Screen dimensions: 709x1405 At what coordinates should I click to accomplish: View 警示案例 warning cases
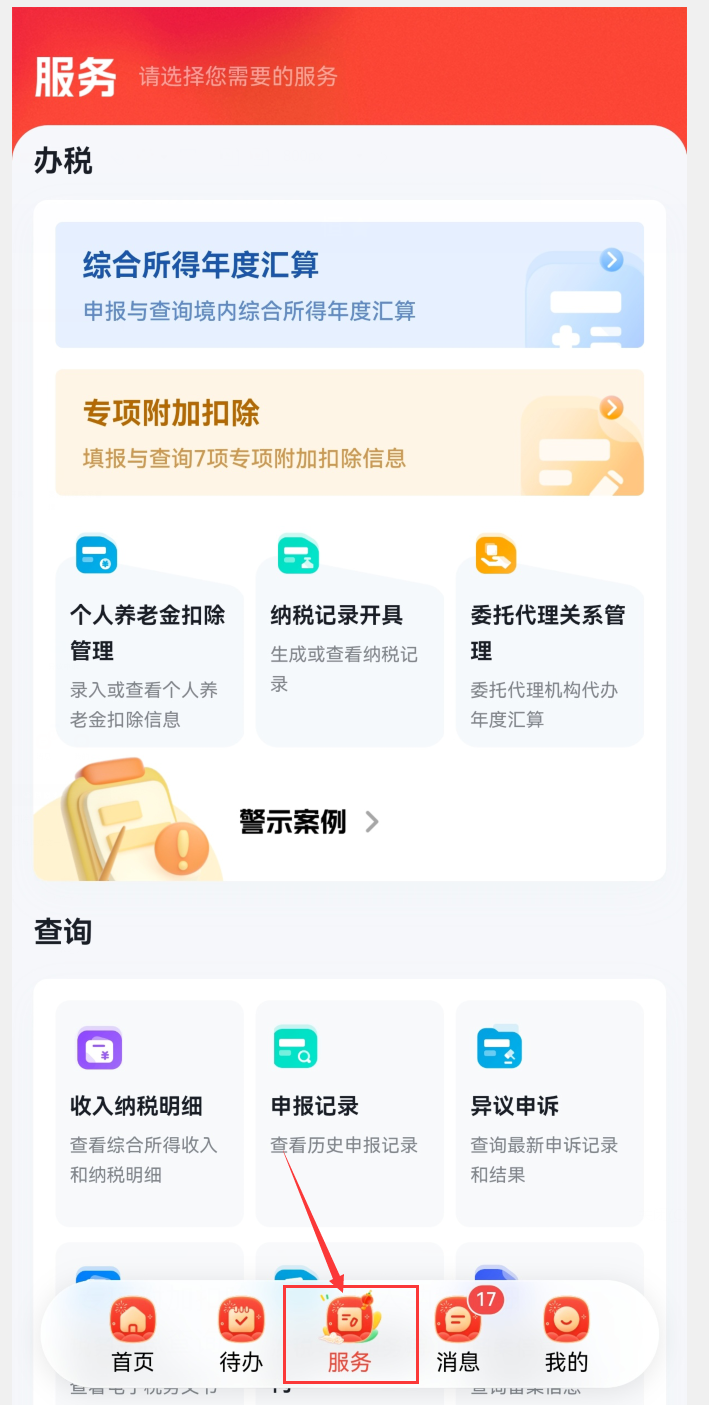click(x=310, y=822)
